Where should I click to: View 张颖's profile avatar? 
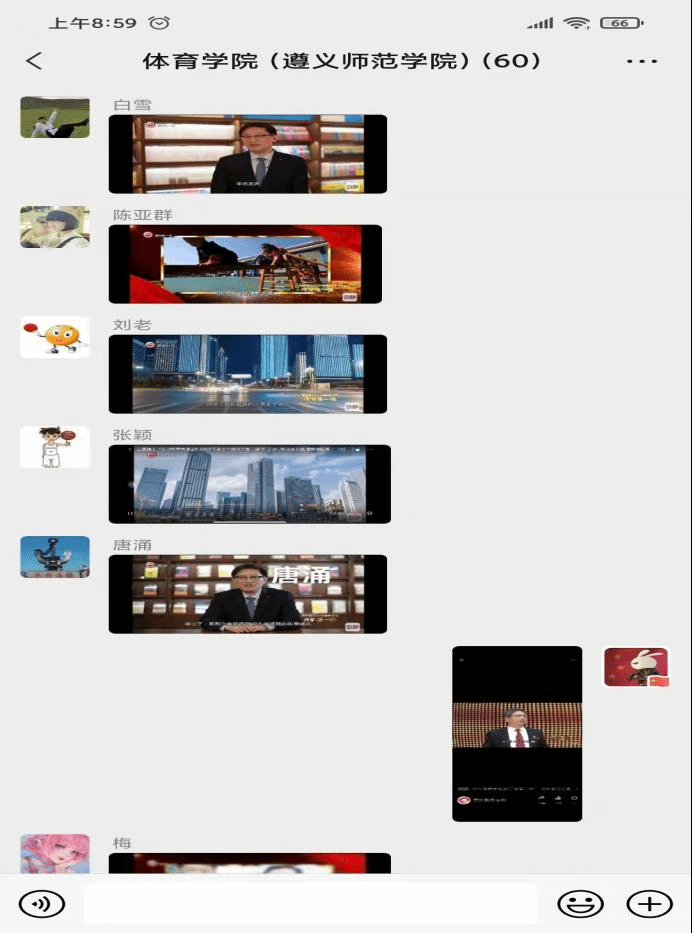[x=55, y=447]
